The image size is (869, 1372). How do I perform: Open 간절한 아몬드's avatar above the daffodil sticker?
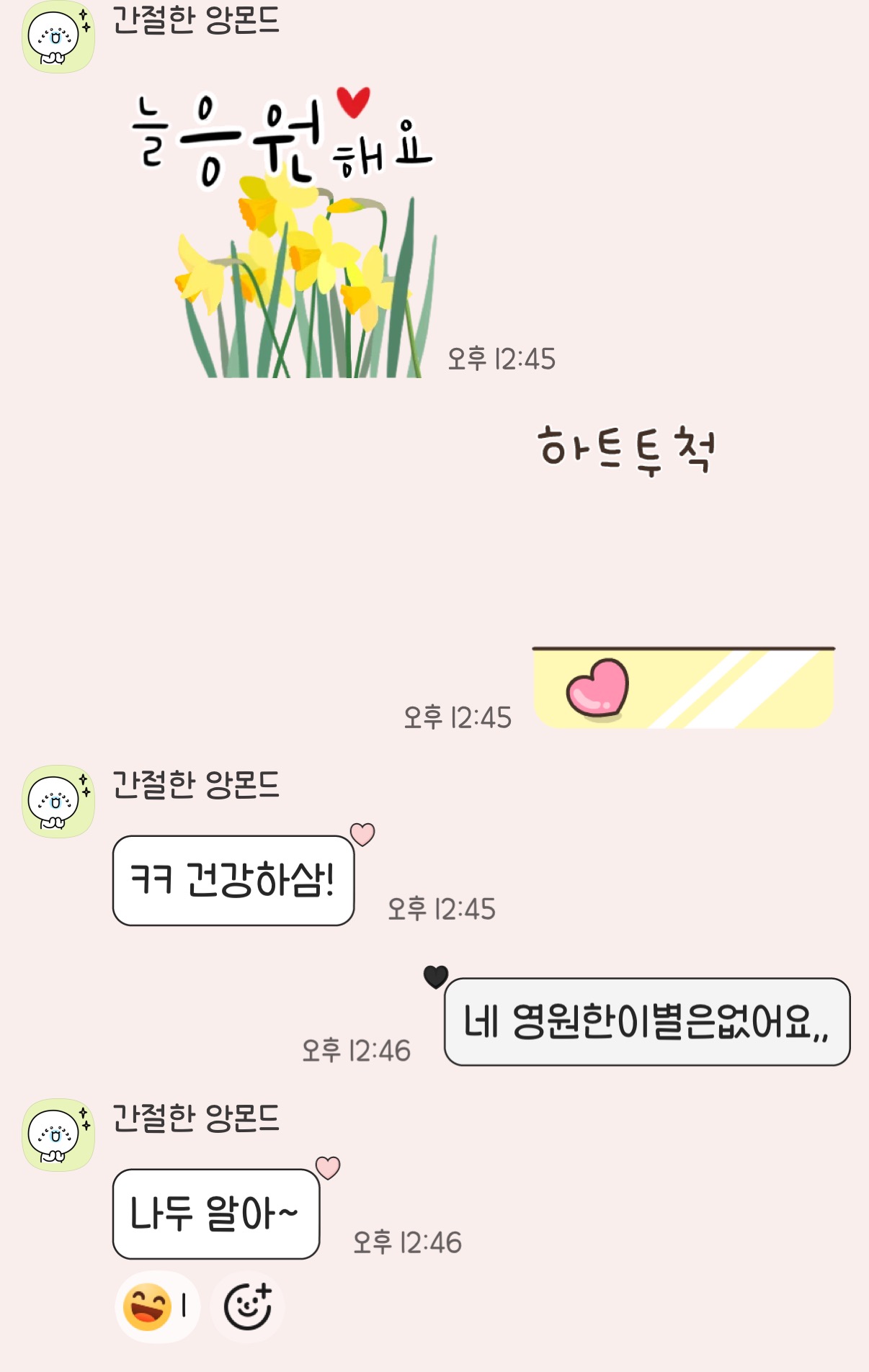pos(58,36)
